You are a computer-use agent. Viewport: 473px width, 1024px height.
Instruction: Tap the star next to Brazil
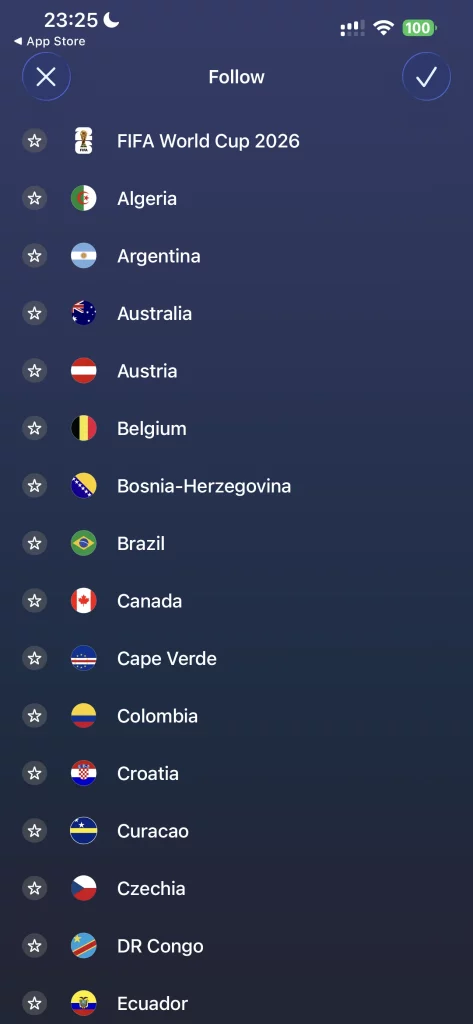click(35, 543)
